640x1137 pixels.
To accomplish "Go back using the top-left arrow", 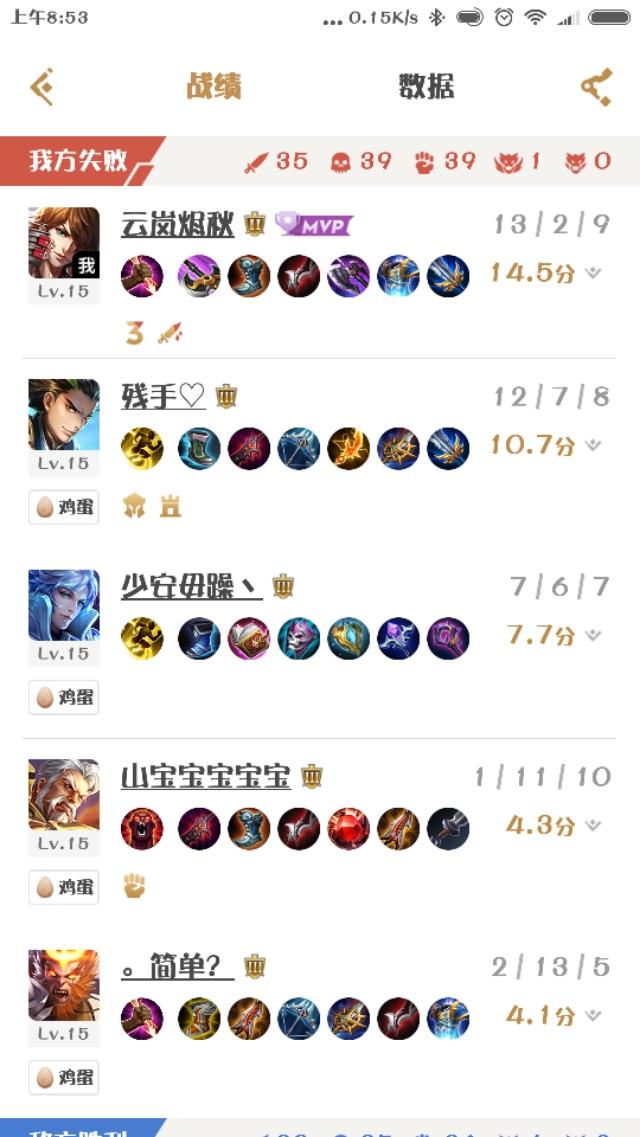I will click(42, 87).
